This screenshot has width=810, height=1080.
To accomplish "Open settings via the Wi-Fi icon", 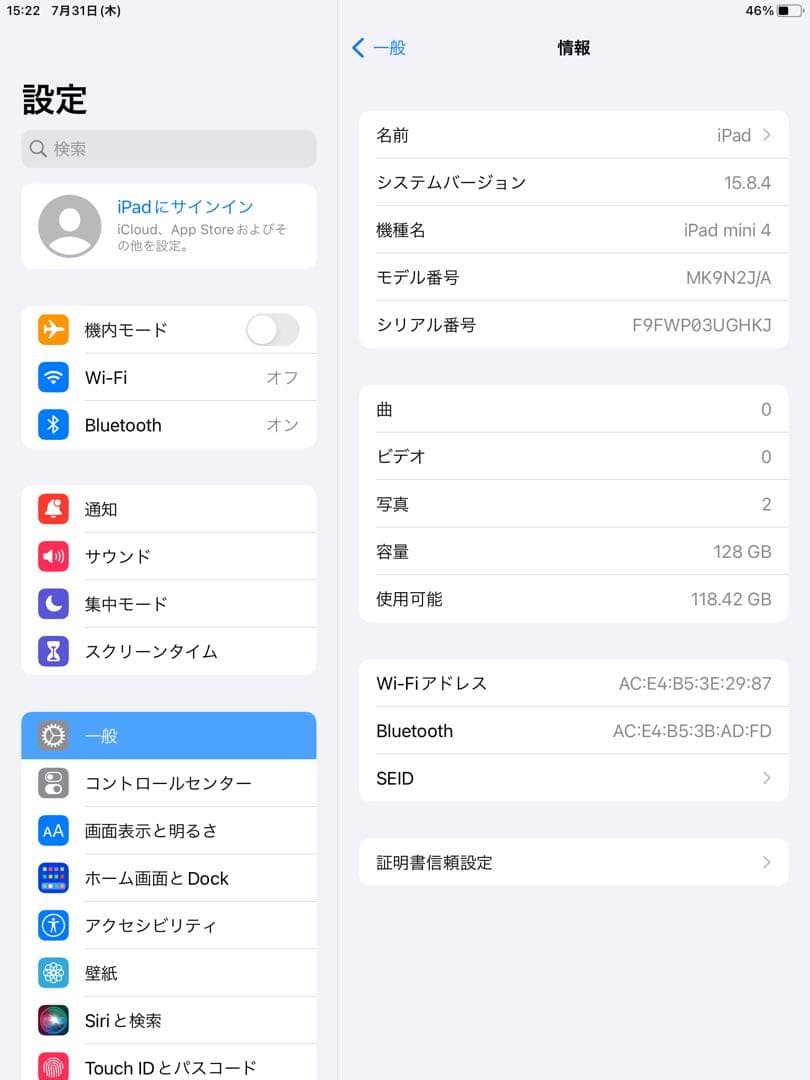I will pyautogui.click(x=53, y=377).
